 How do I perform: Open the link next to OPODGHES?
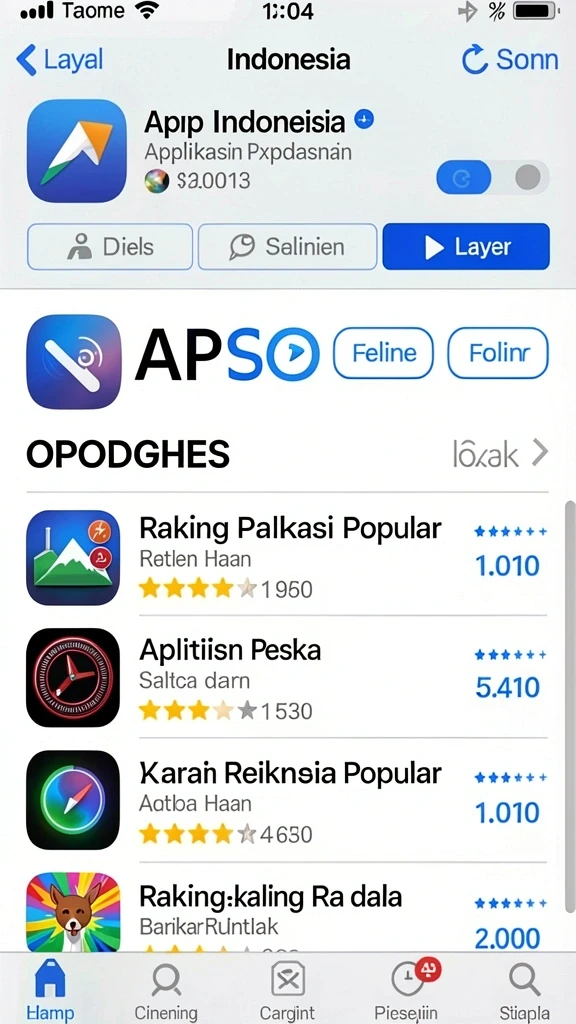pos(500,455)
